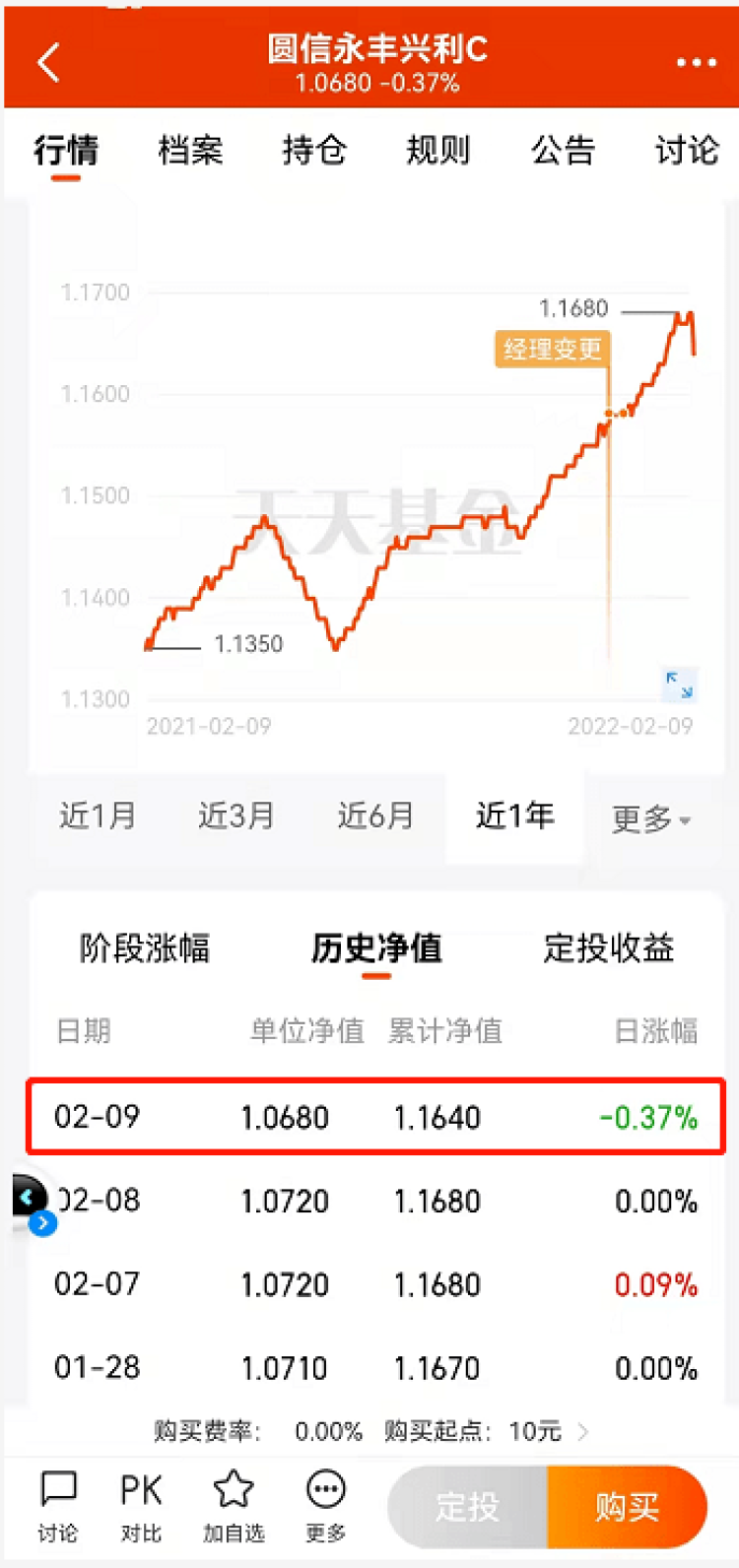Open purchase fee details chevron

click(583, 1431)
